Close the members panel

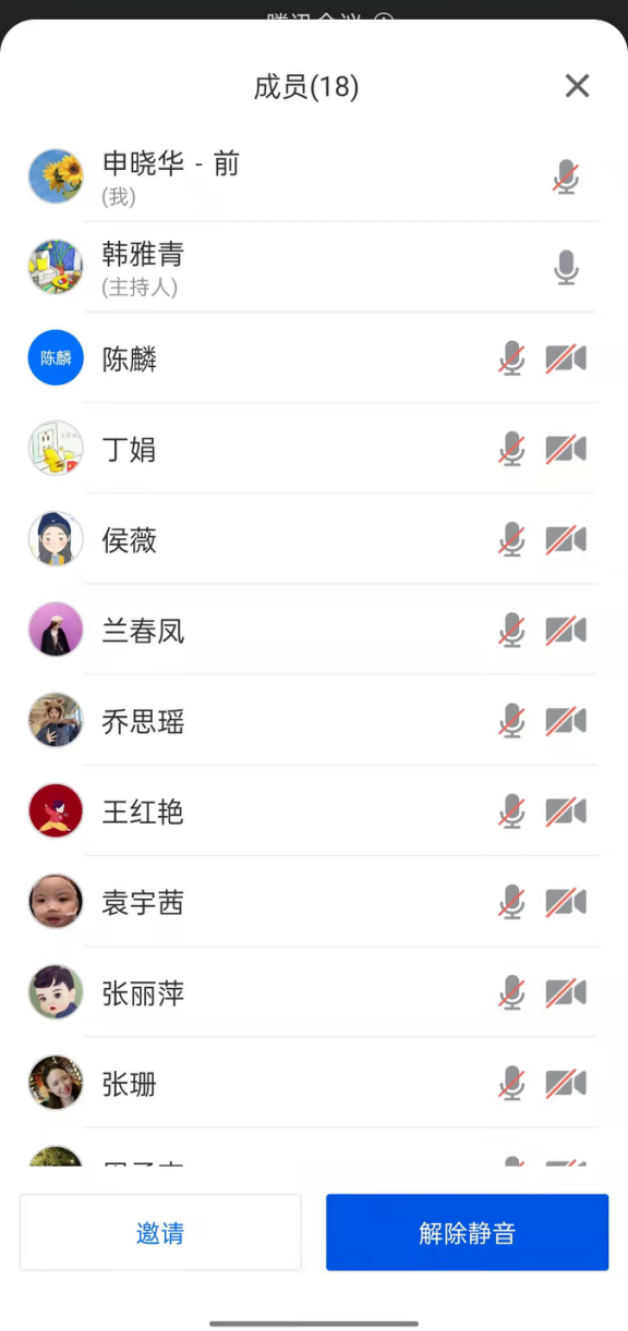click(577, 87)
